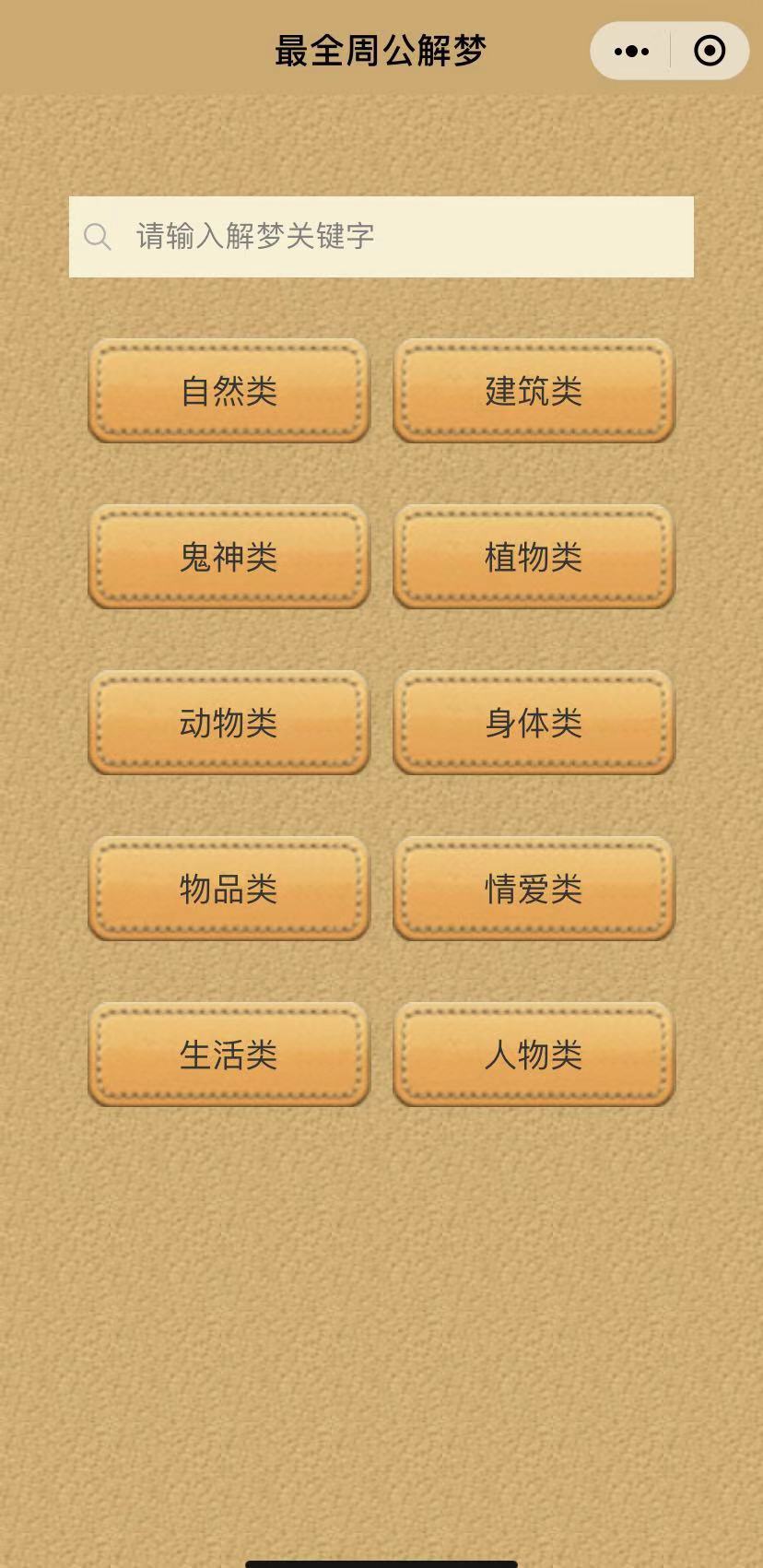Browse dreams in 动物类
This screenshot has height=1568, width=763.
point(229,724)
